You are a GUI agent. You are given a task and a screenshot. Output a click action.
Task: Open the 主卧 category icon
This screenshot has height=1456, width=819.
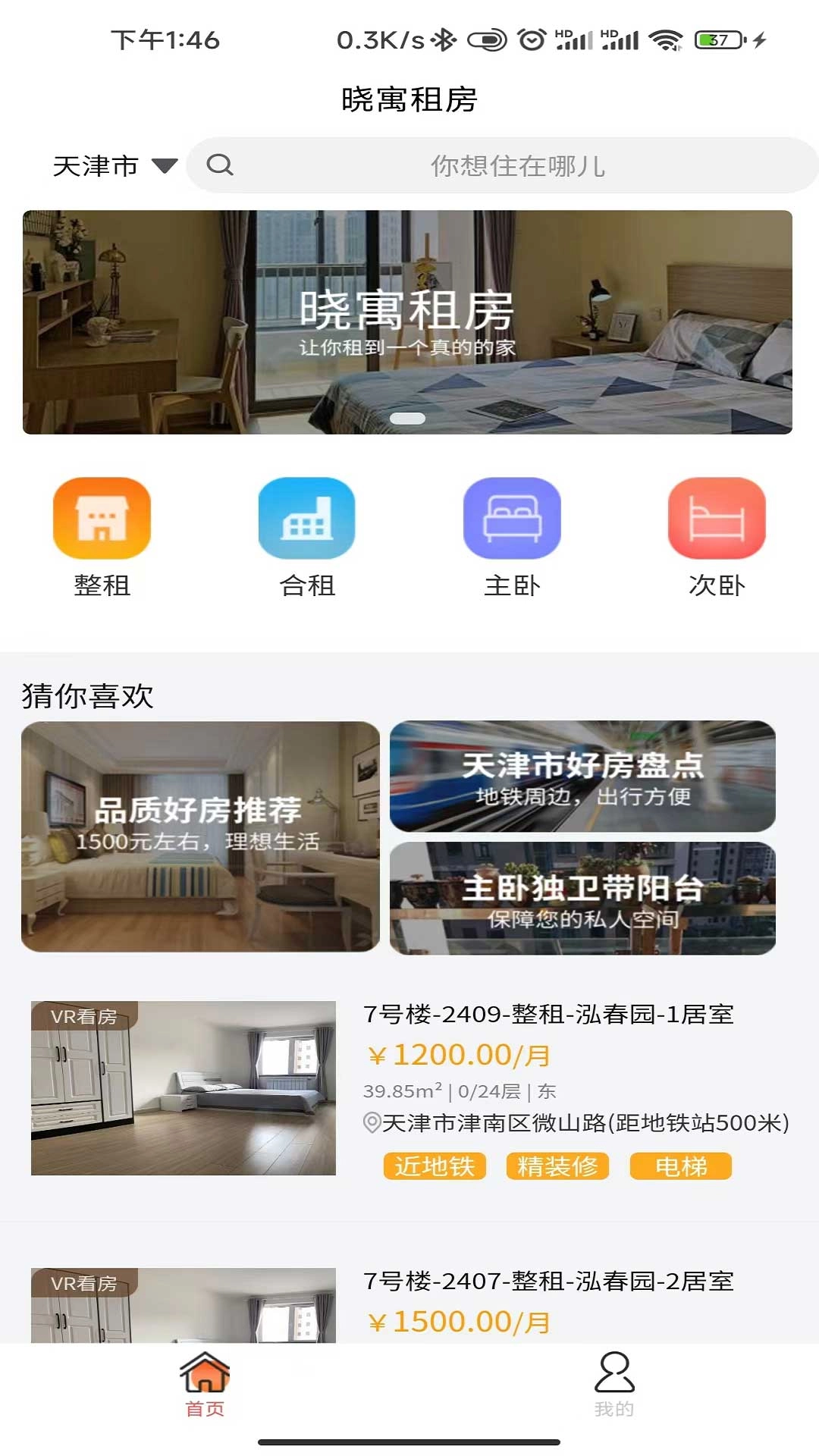pos(513,519)
